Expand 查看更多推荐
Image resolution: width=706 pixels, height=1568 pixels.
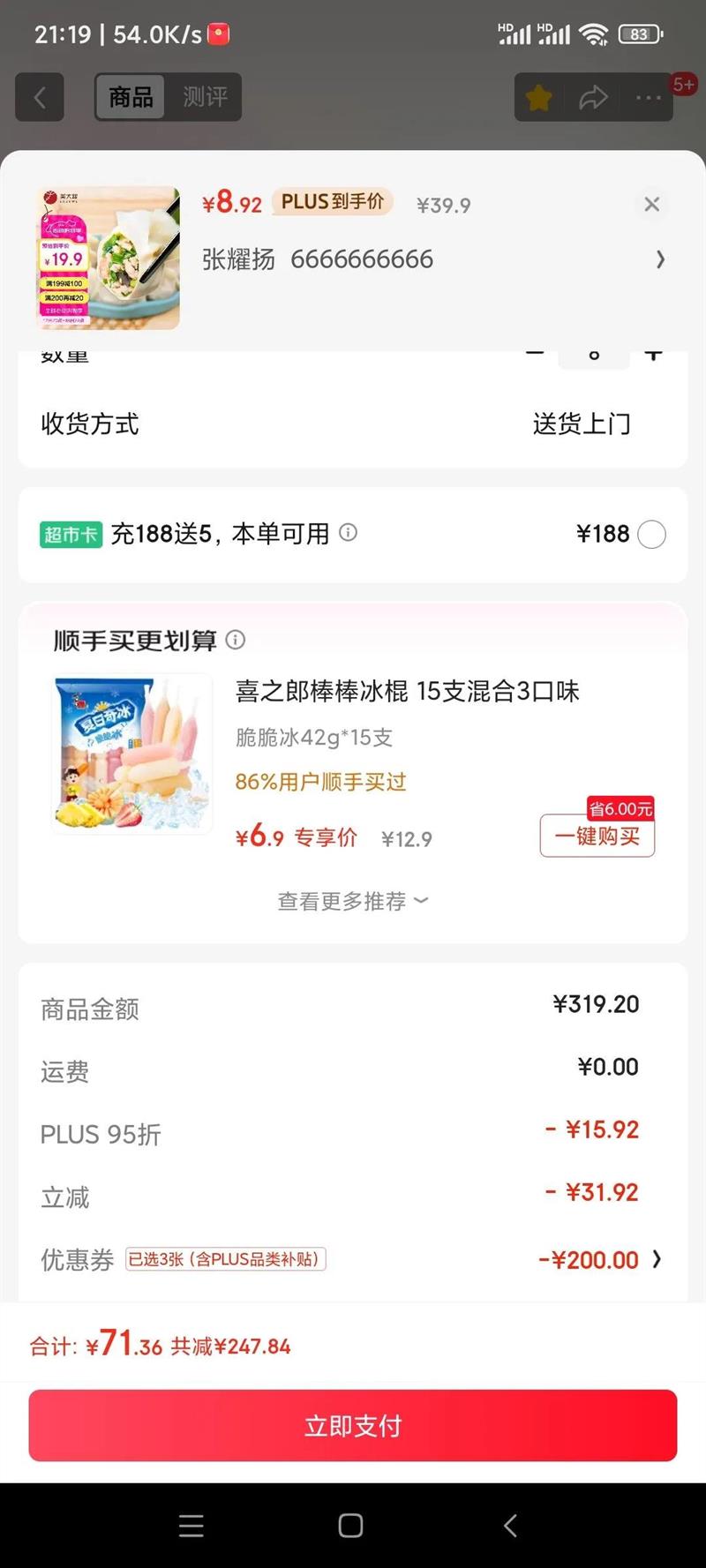(x=352, y=901)
